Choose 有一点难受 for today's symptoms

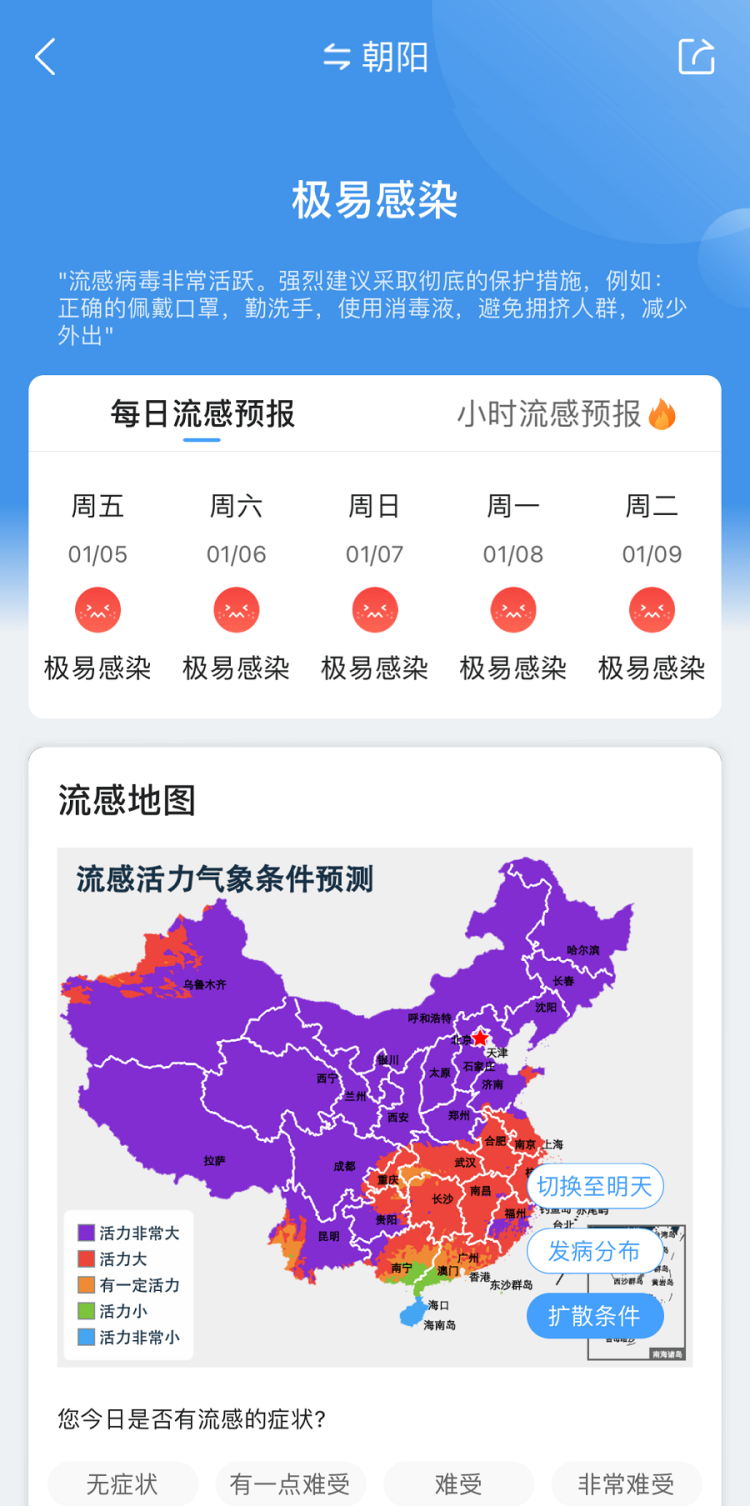click(291, 1484)
